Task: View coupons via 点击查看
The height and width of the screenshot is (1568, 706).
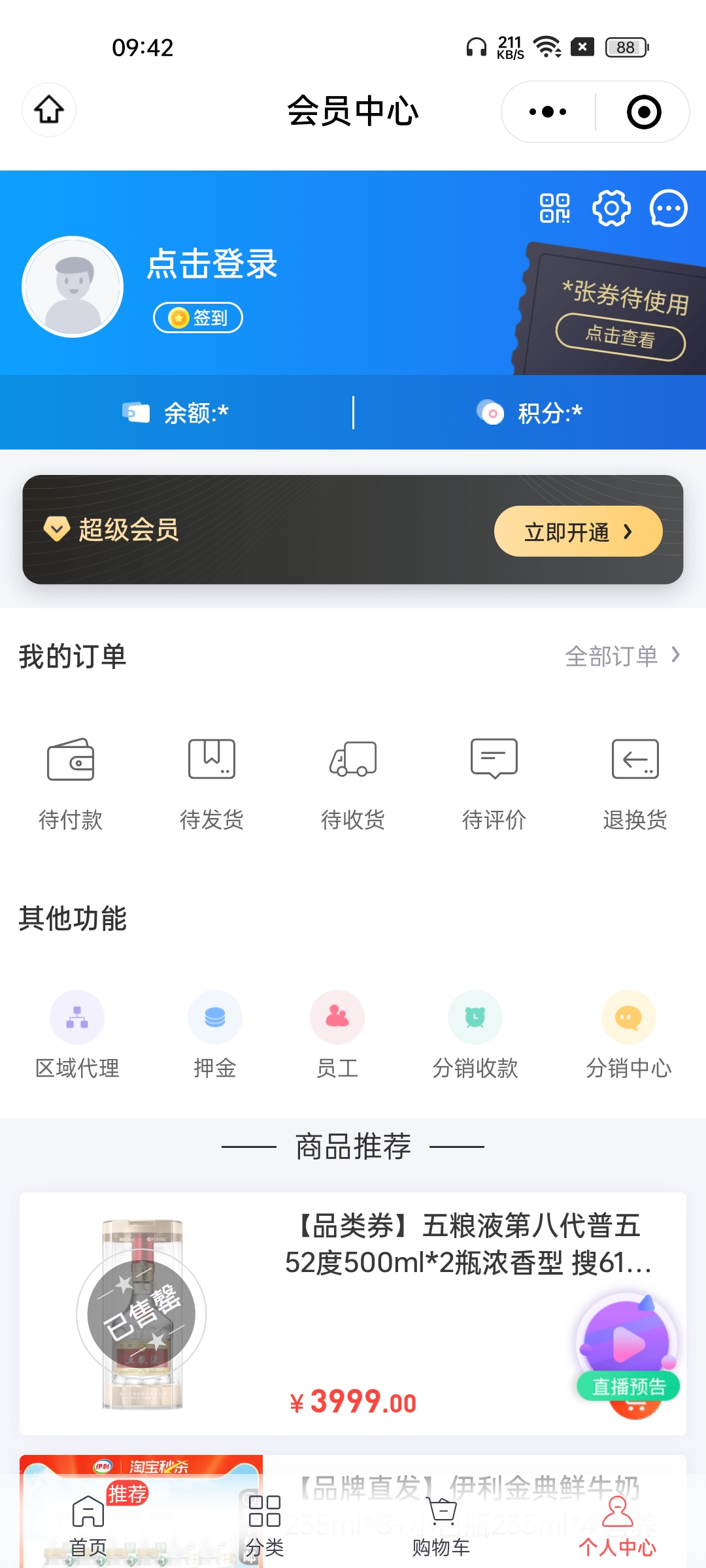Action: pyautogui.click(x=620, y=336)
